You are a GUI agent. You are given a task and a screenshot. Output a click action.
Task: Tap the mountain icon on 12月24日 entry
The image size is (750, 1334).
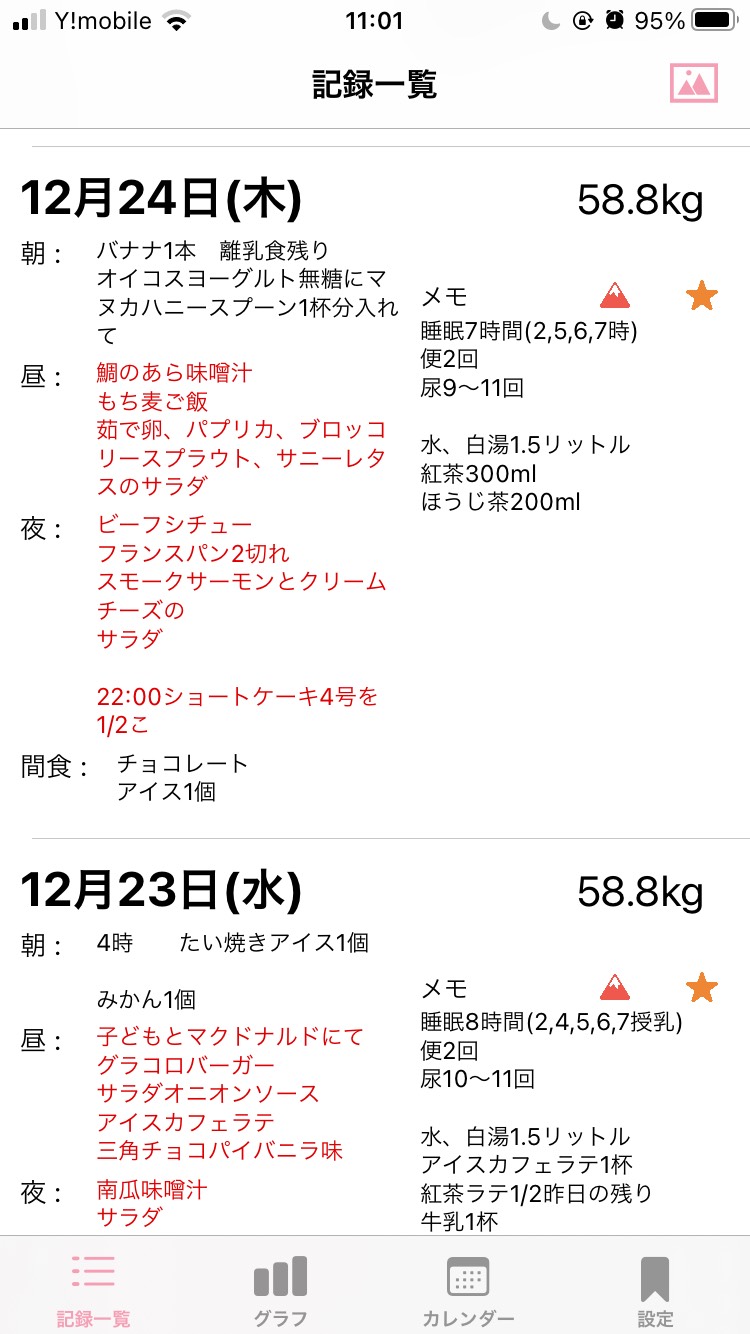(x=616, y=296)
